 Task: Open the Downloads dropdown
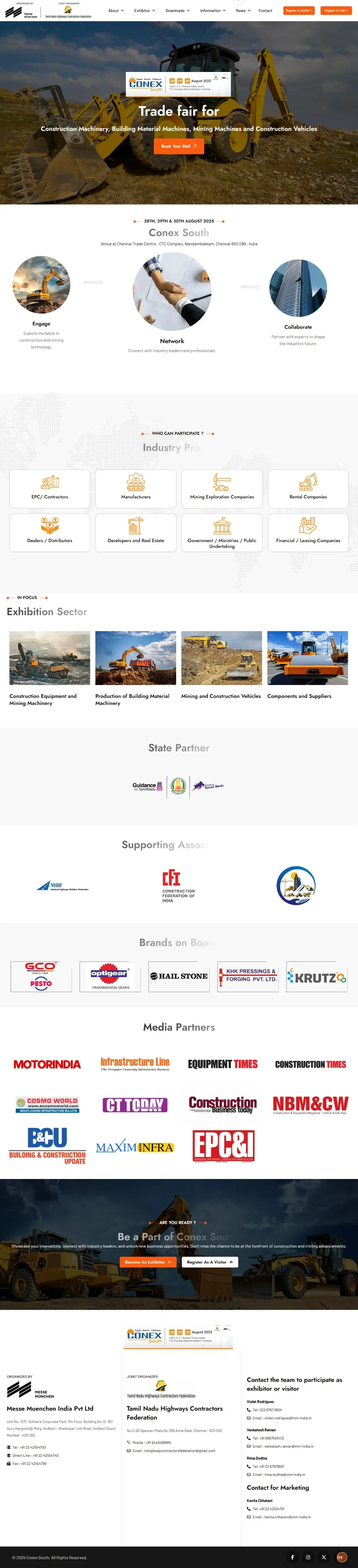[177, 10]
